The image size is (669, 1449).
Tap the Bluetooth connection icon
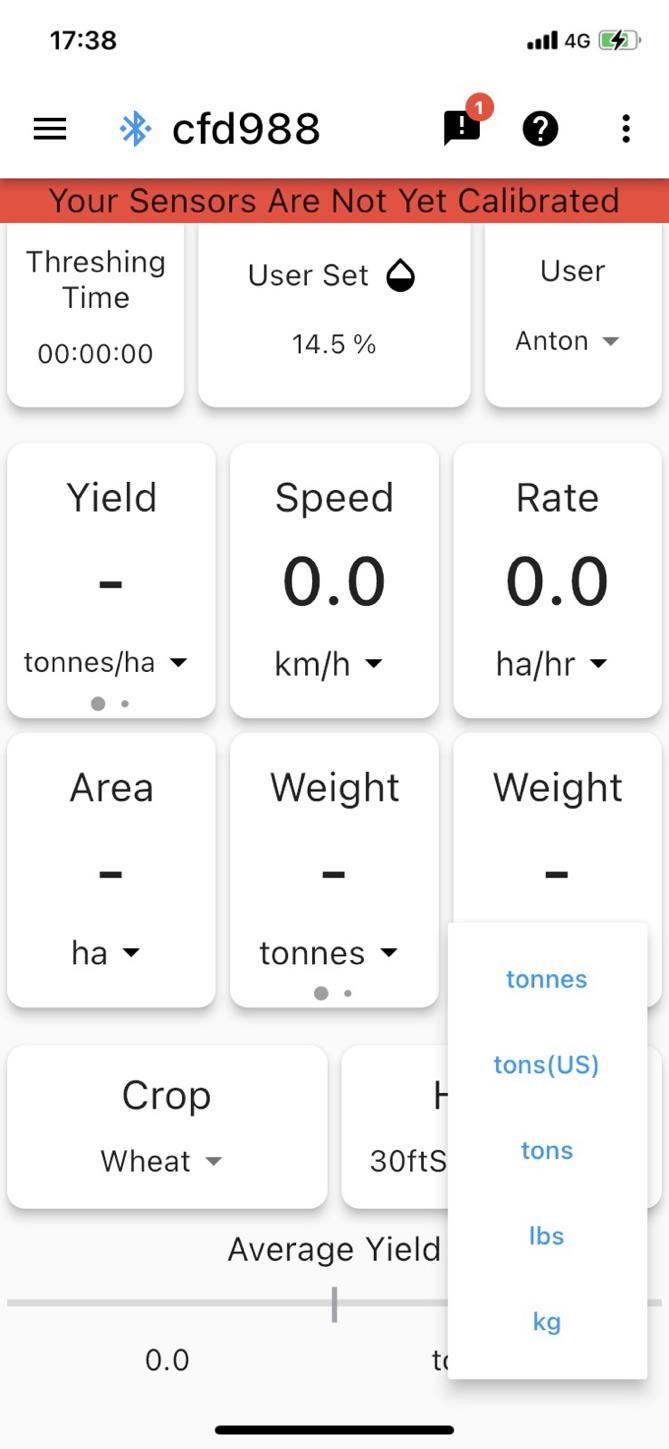(x=135, y=129)
